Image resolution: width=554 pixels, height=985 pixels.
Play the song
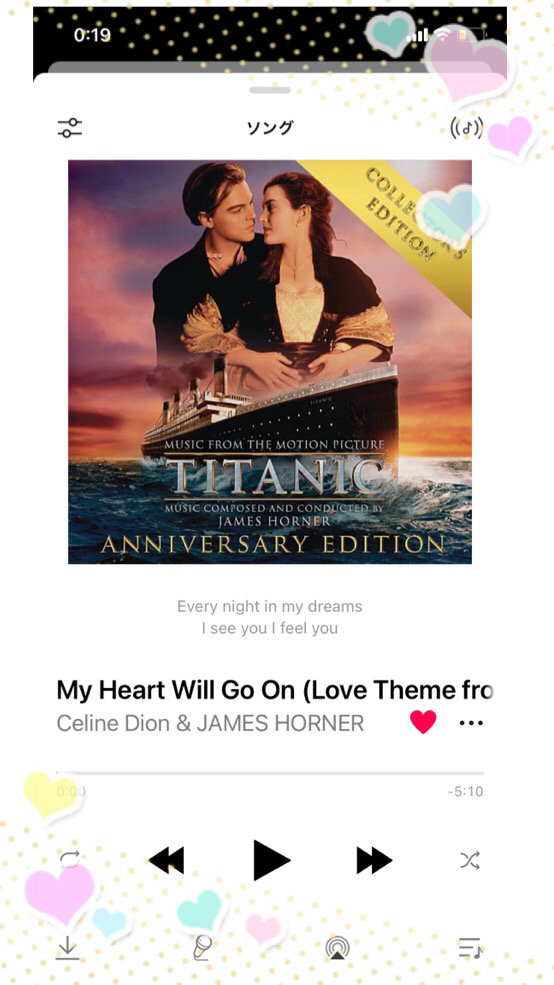(x=271, y=860)
